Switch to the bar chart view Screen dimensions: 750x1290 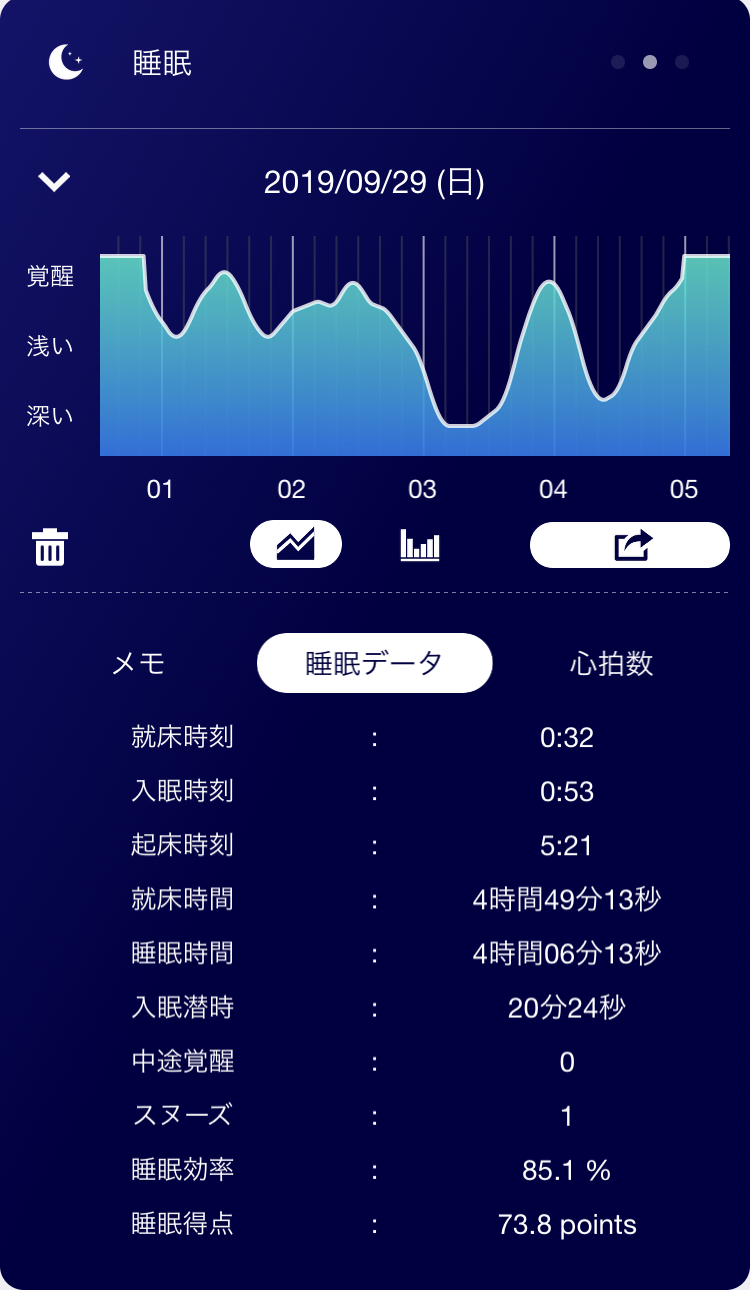click(x=420, y=545)
